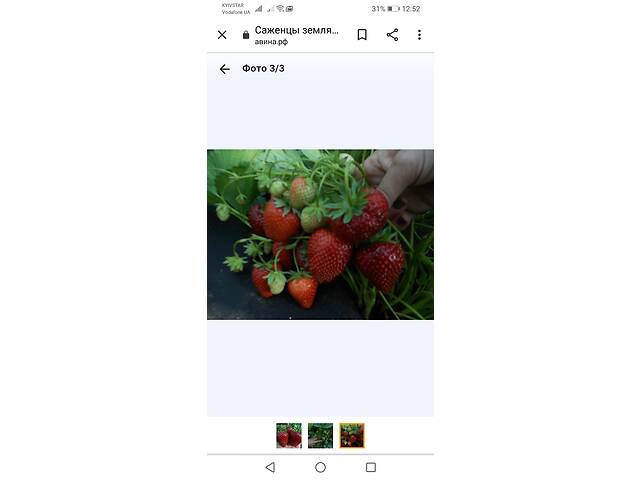Image resolution: width=640 pixels, height=480 pixels.
Task: Tap the main strawberry photo
Action: [x=320, y=235]
